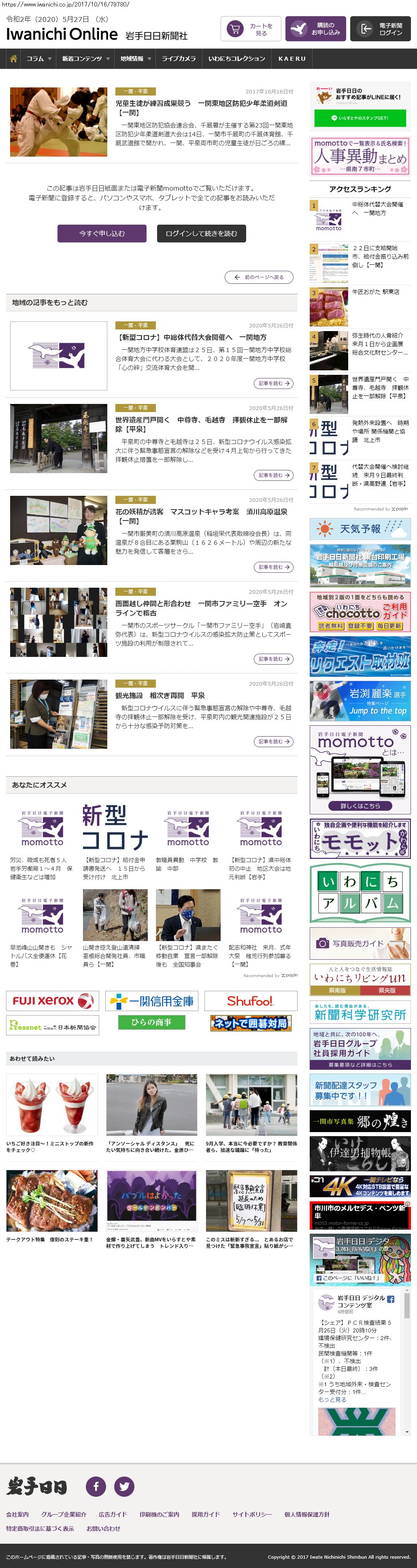Screen dimensions: 417x1568
Task: Open the Twitter icon in the footer
Action: pyautogui.click(x=124, y=1486)
